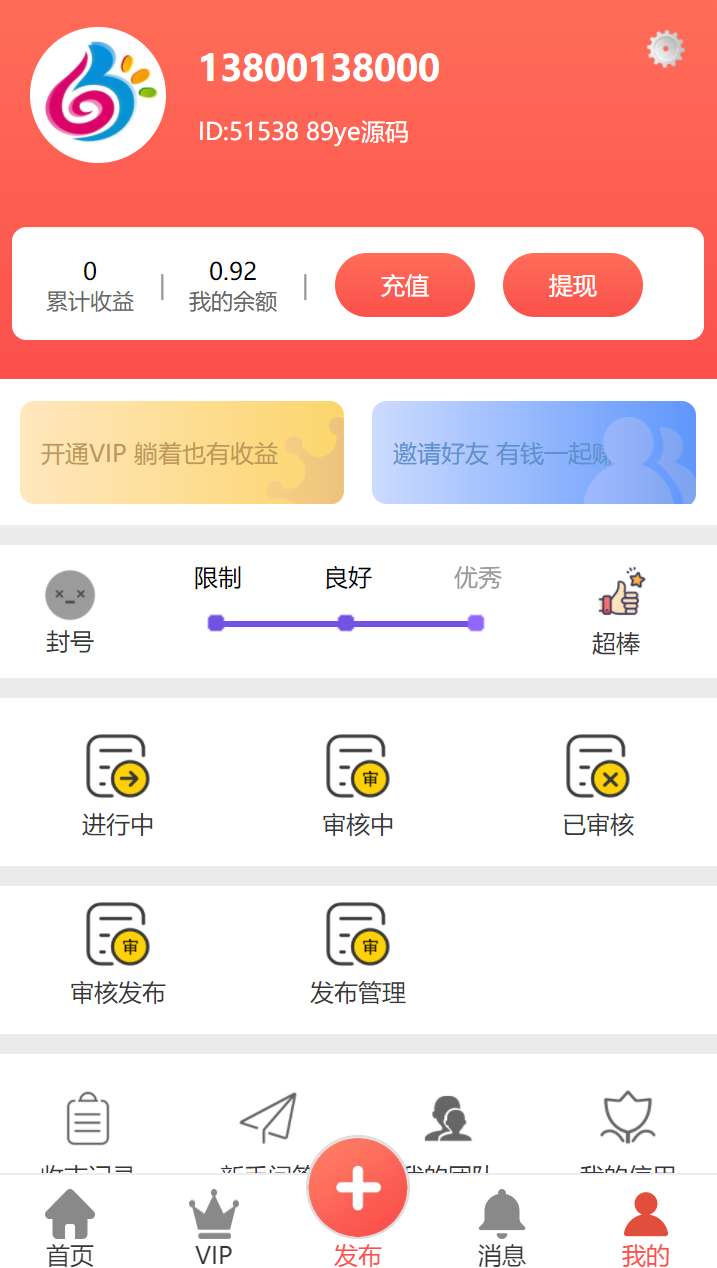Tap the 提现 withdraw button
This screenshot has height=1268, width=717.
[572, 285]
